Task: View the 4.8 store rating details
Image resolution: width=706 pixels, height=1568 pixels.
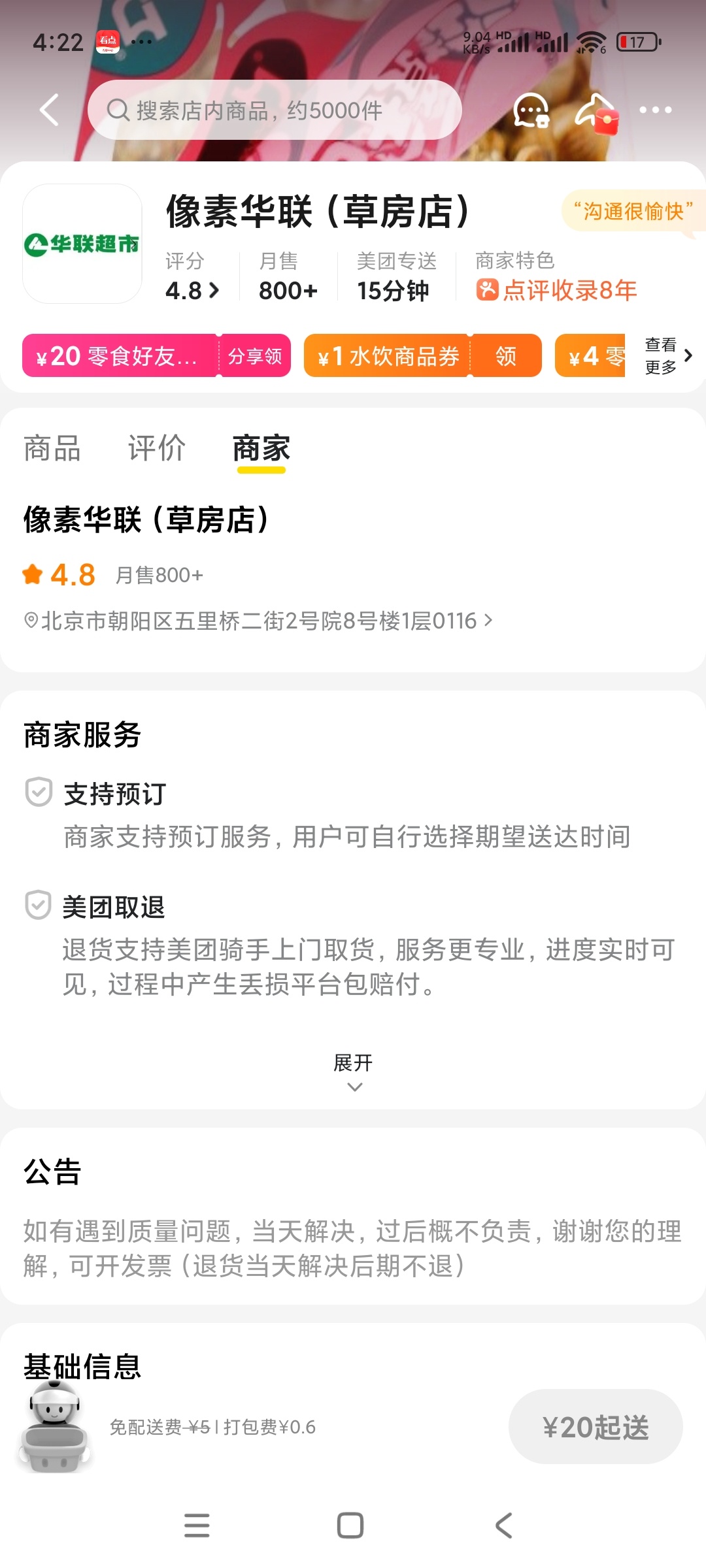Action: pyautogui.click(x=192, y=291)
